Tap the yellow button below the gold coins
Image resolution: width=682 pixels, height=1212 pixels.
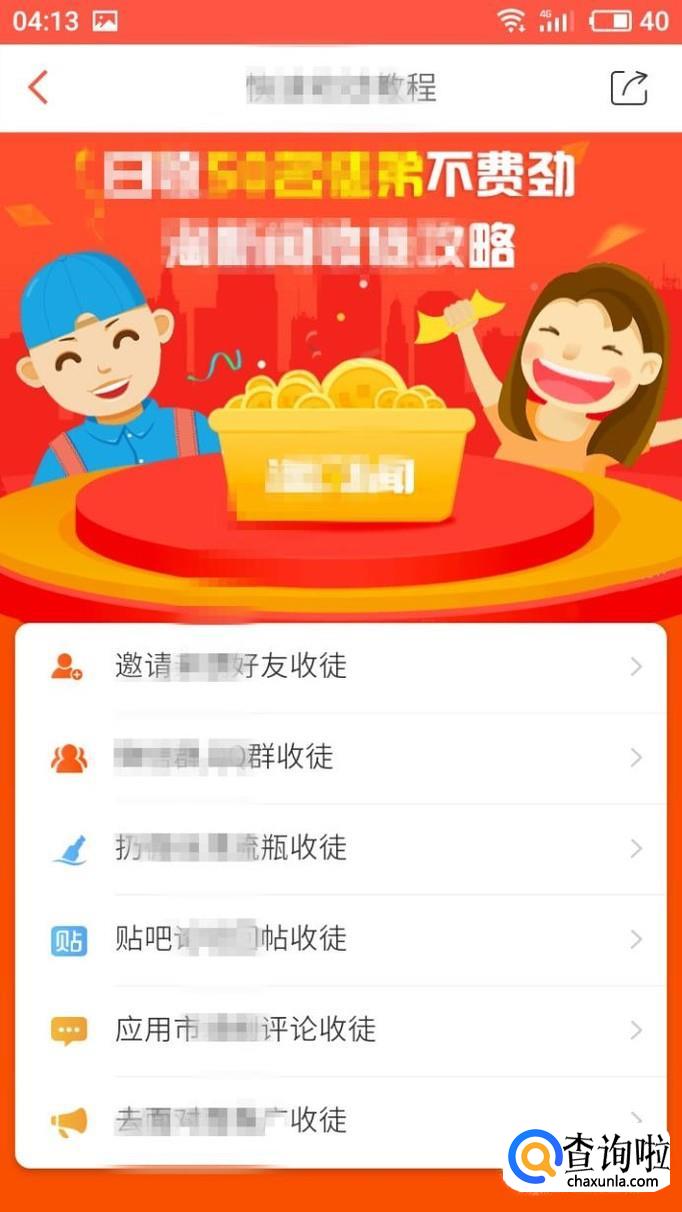click(x=341, y=477)
